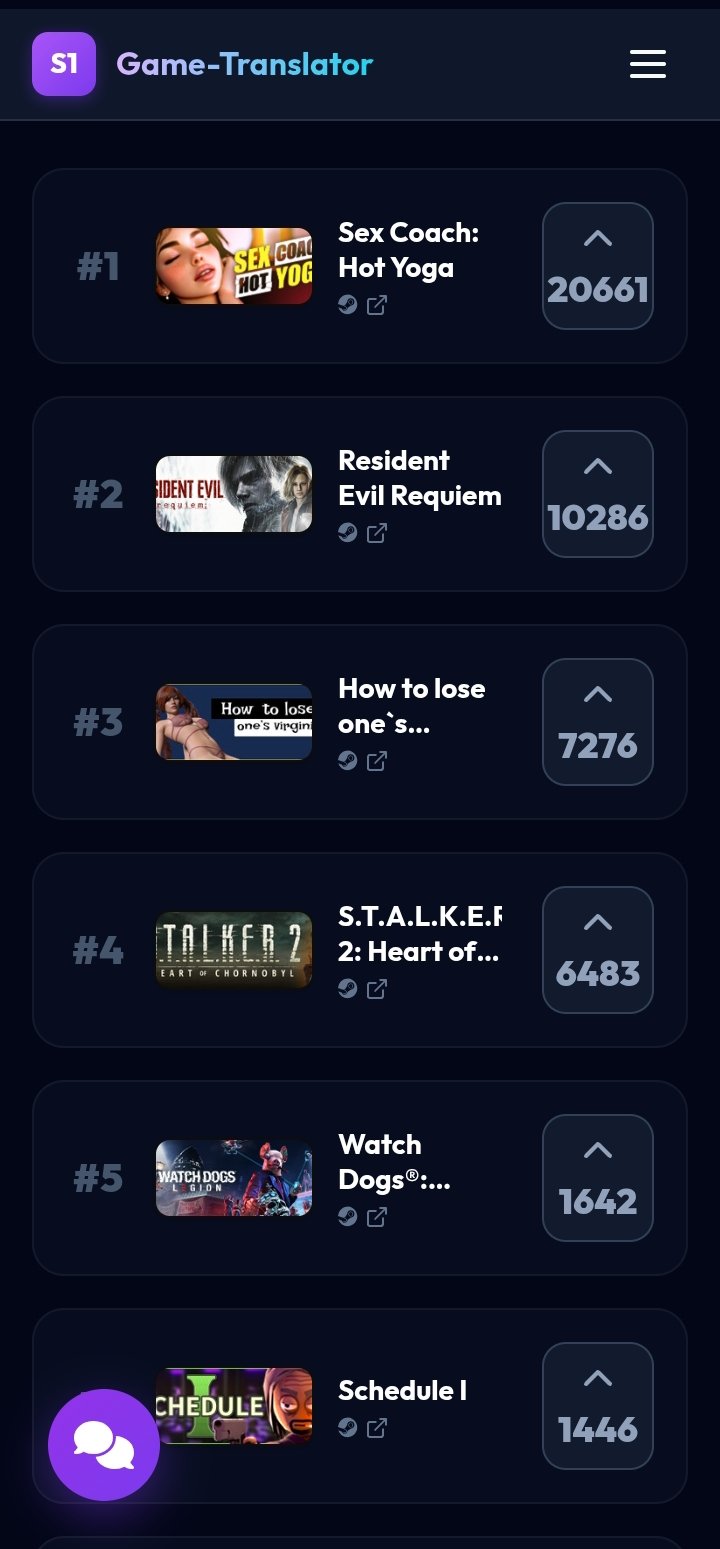Screen dimensions: 720x1549
Task: Open Steam page icon for Resident Evil Requiem
Action: pyautogui.click(x=347, y=533)
